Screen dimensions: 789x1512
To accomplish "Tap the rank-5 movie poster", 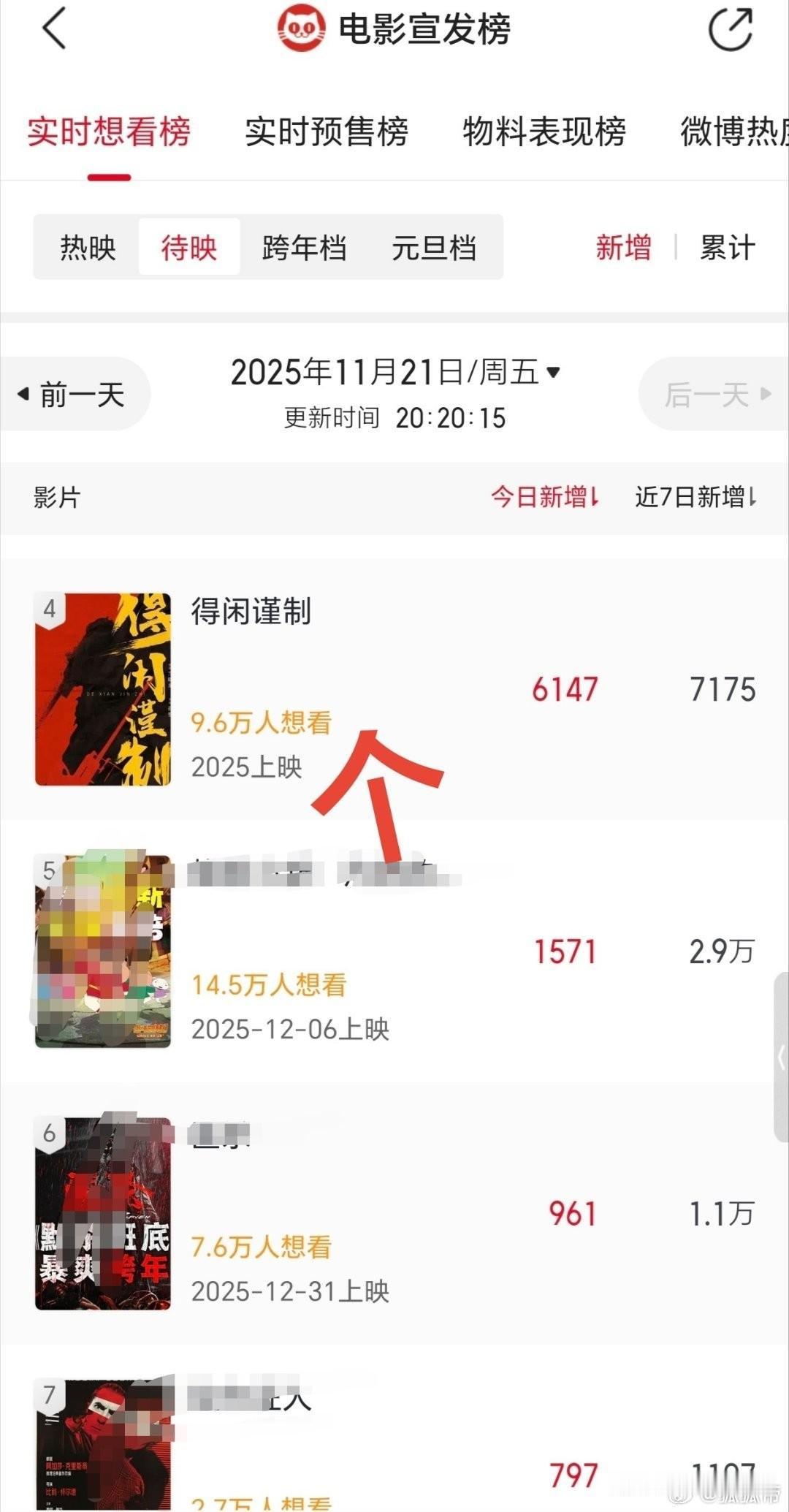I will pyautogui.click(x=102, y=950).
